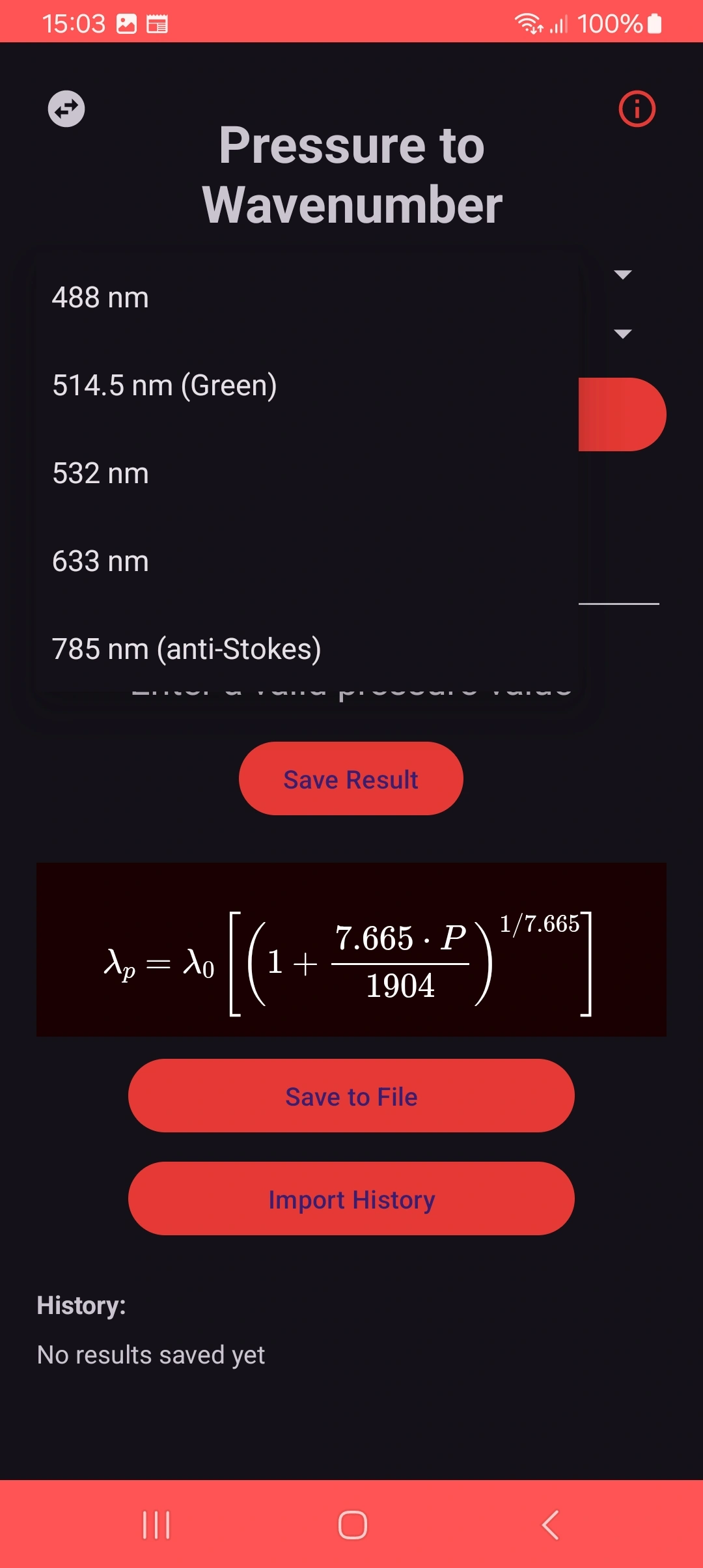Tap the swap conversion direction icon
The width and height of the screenshot is (703, 1568).
pos(65,108)
